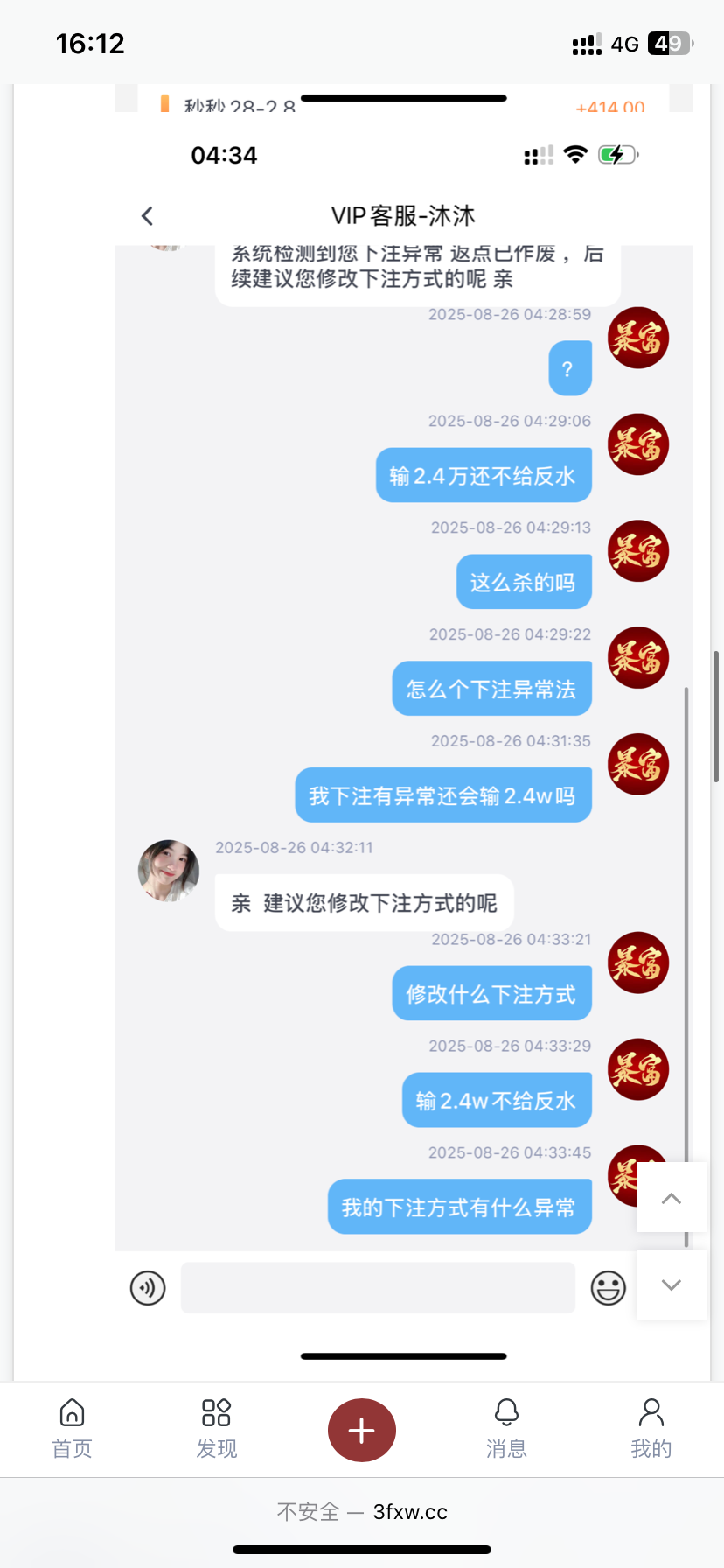Screen dimensions: 724x1568
Task: Tap the red plus create button
Action: click(x=361, y=1430)
